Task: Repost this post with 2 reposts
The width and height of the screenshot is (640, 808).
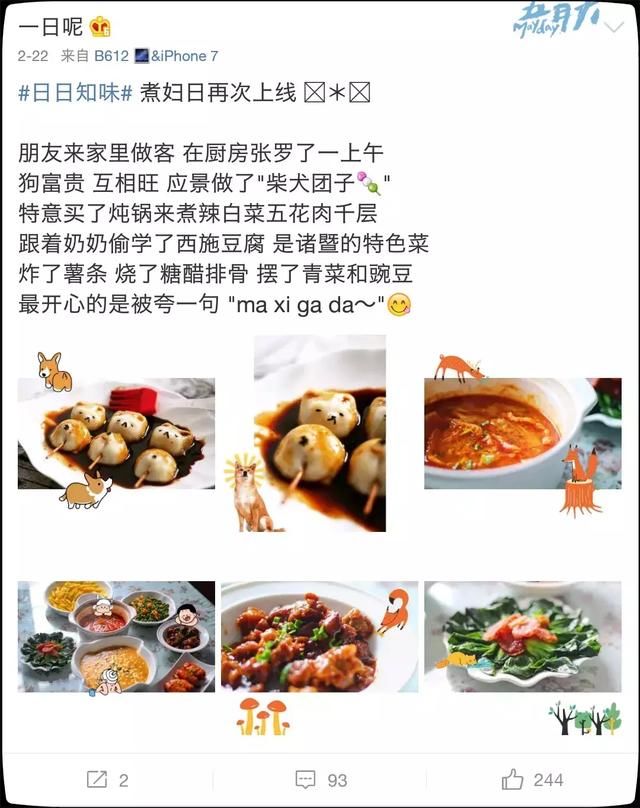Action: [107, 778]
